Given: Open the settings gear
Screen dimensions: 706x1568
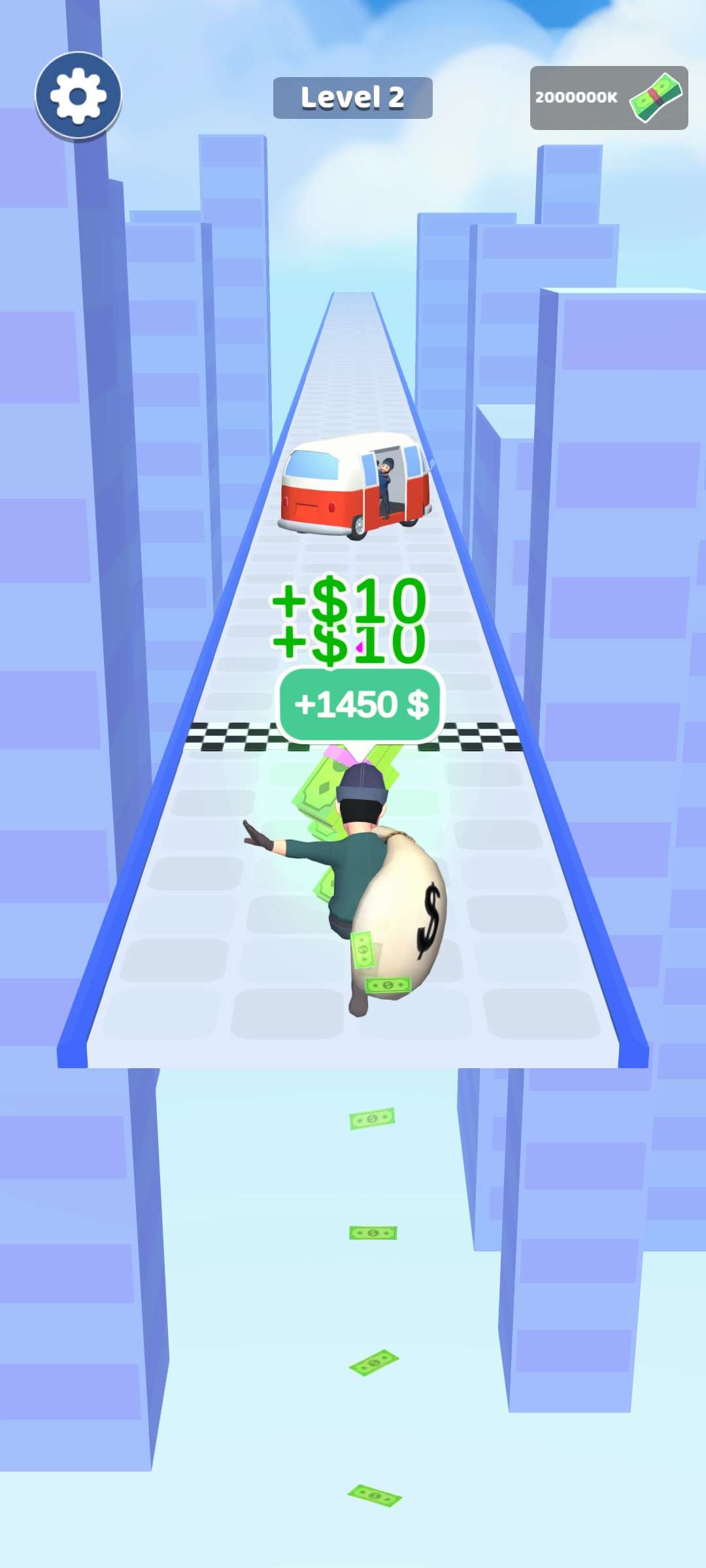Looking at the screenshot, I should pyautogui.click(x=78, y=95).
